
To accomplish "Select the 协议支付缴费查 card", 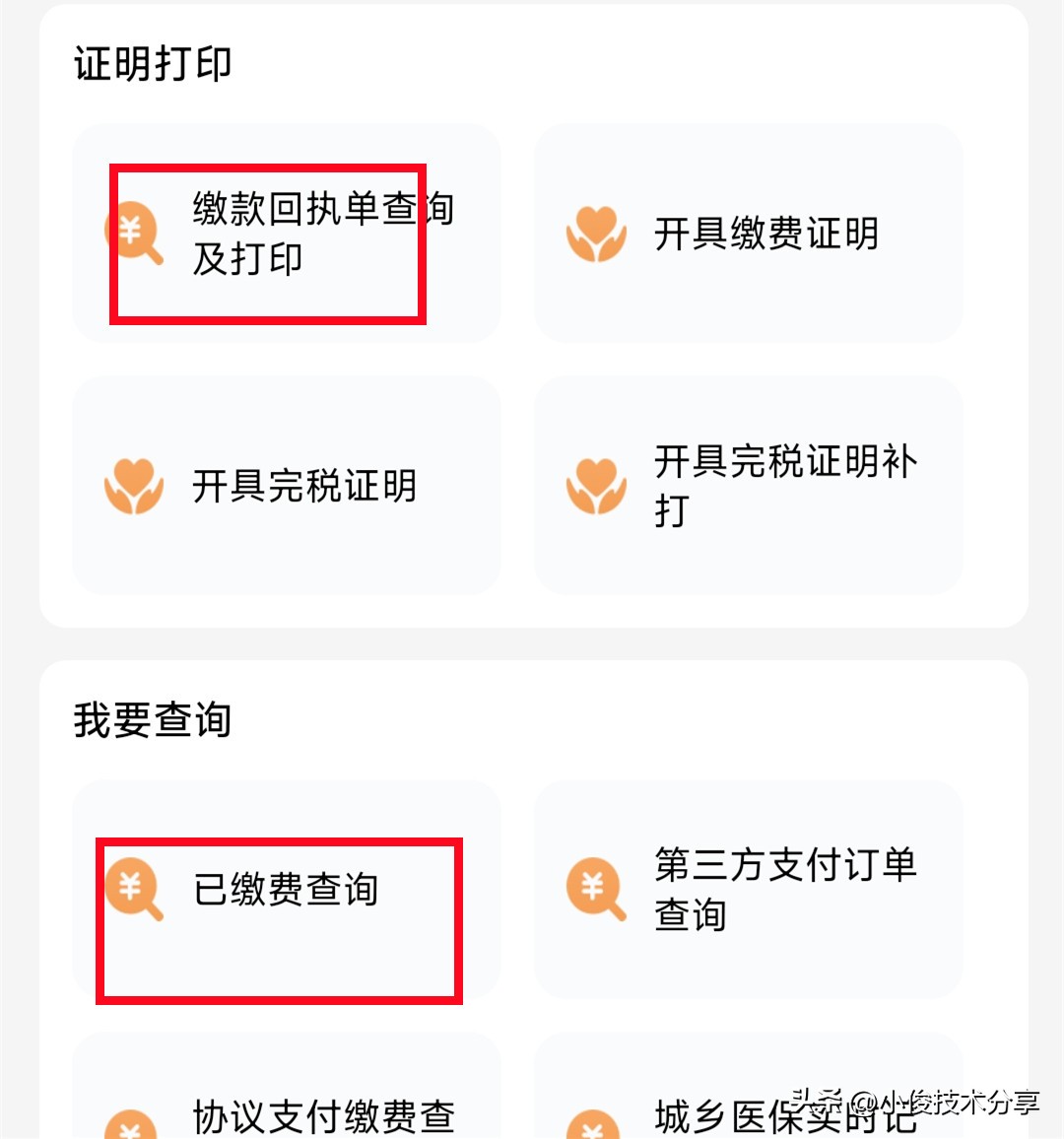I will (286, 1104).
